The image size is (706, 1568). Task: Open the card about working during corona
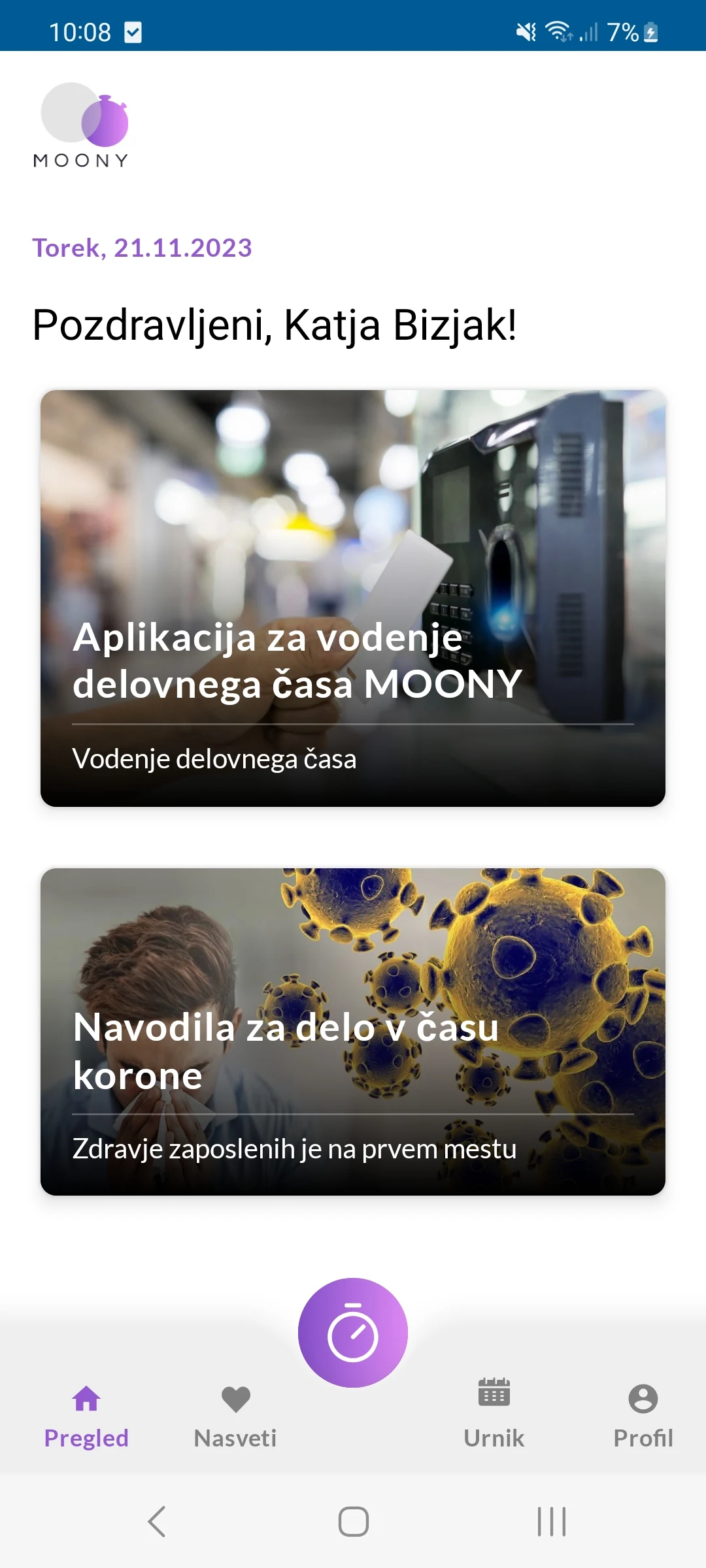point(353,1032)
